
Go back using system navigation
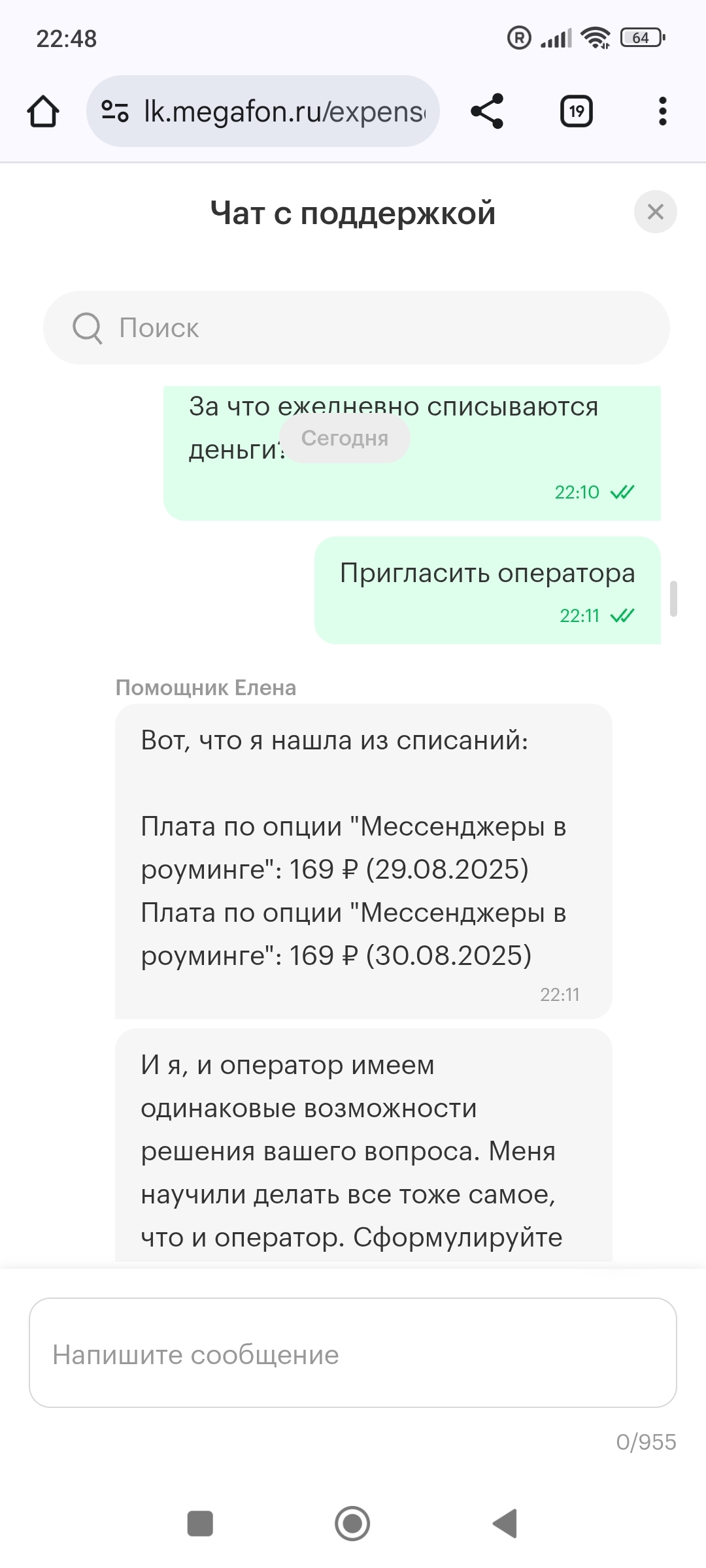point(505,1524)
